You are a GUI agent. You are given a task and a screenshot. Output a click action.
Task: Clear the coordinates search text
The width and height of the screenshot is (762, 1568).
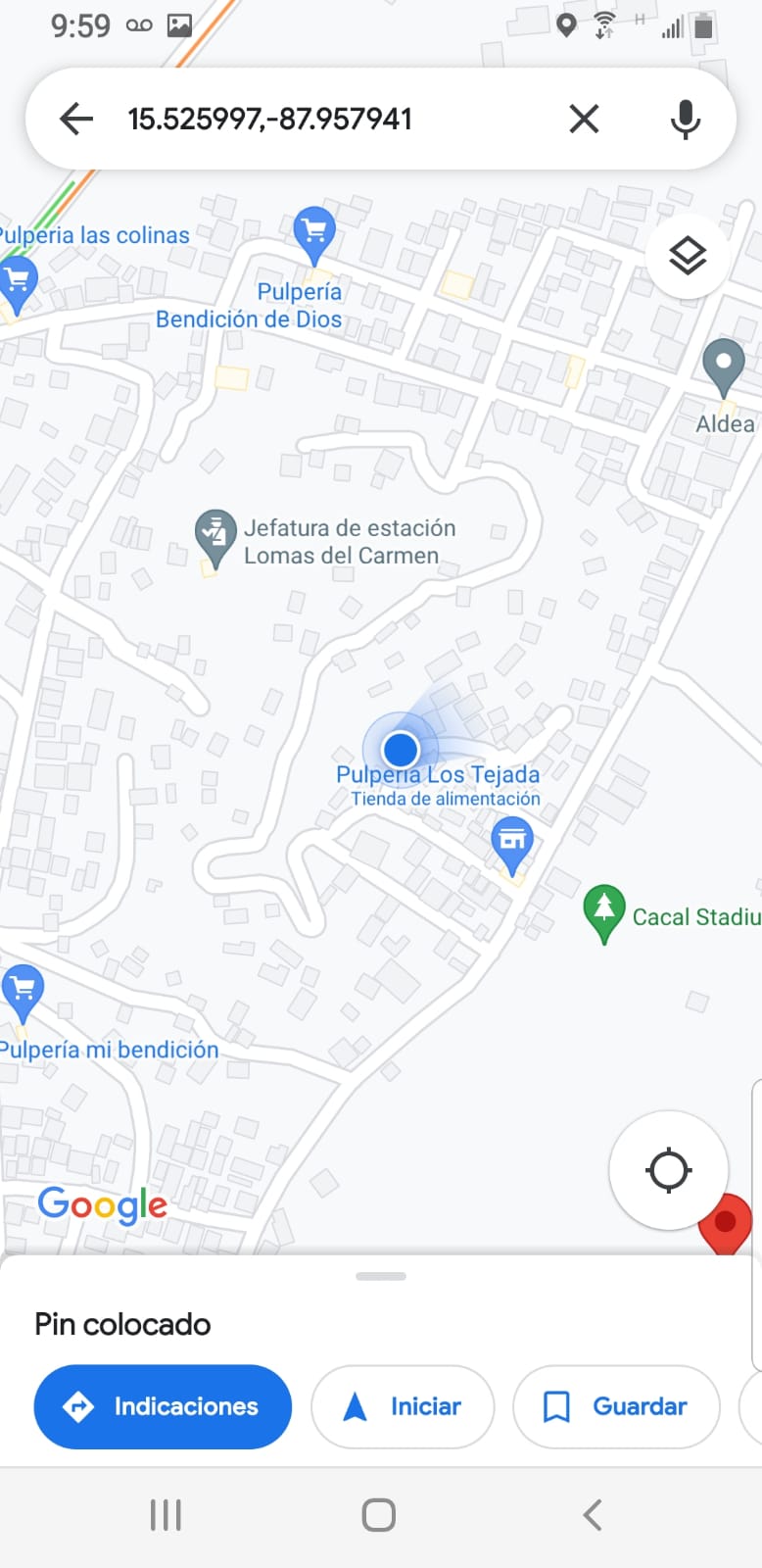tap(584, 120)
